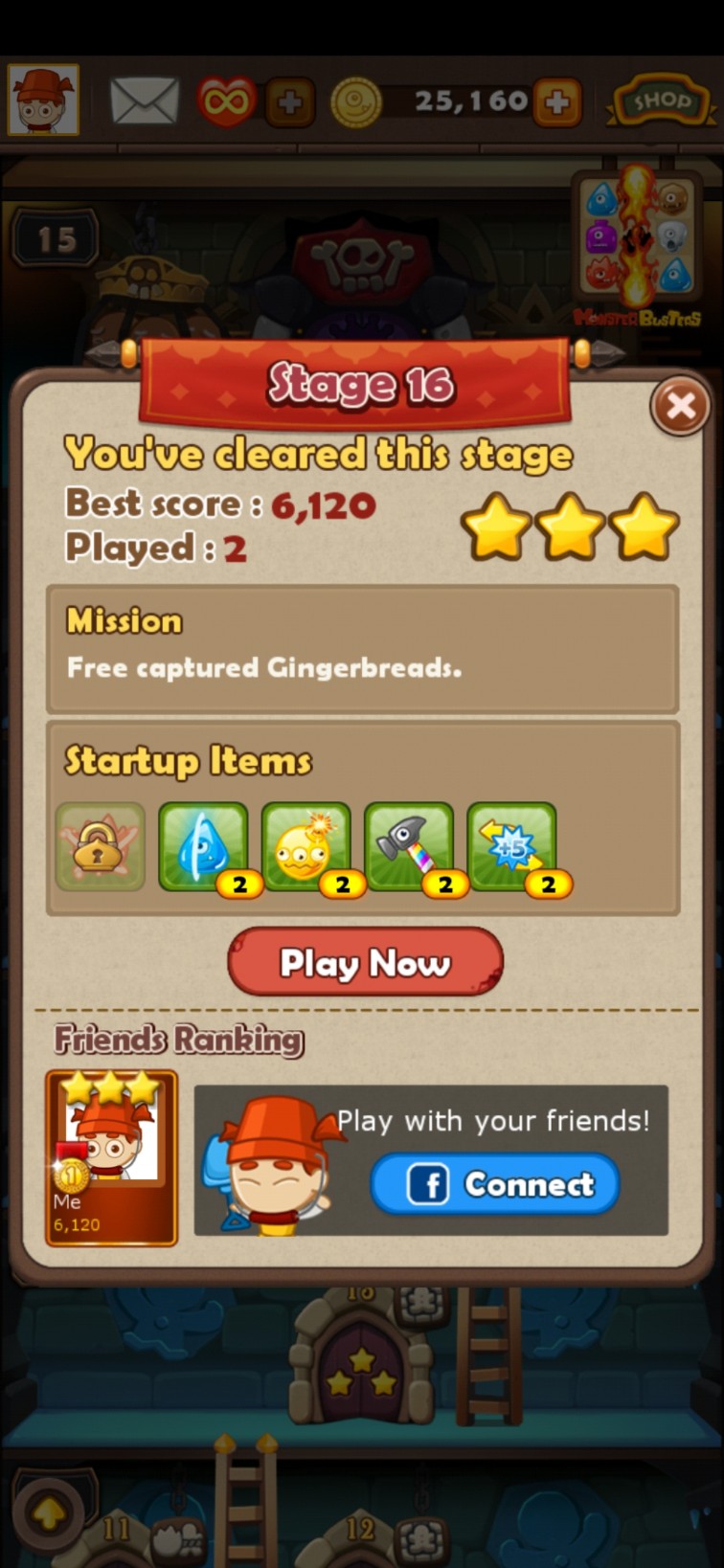
Task: Open the Shop
Action: pos(661,100)
